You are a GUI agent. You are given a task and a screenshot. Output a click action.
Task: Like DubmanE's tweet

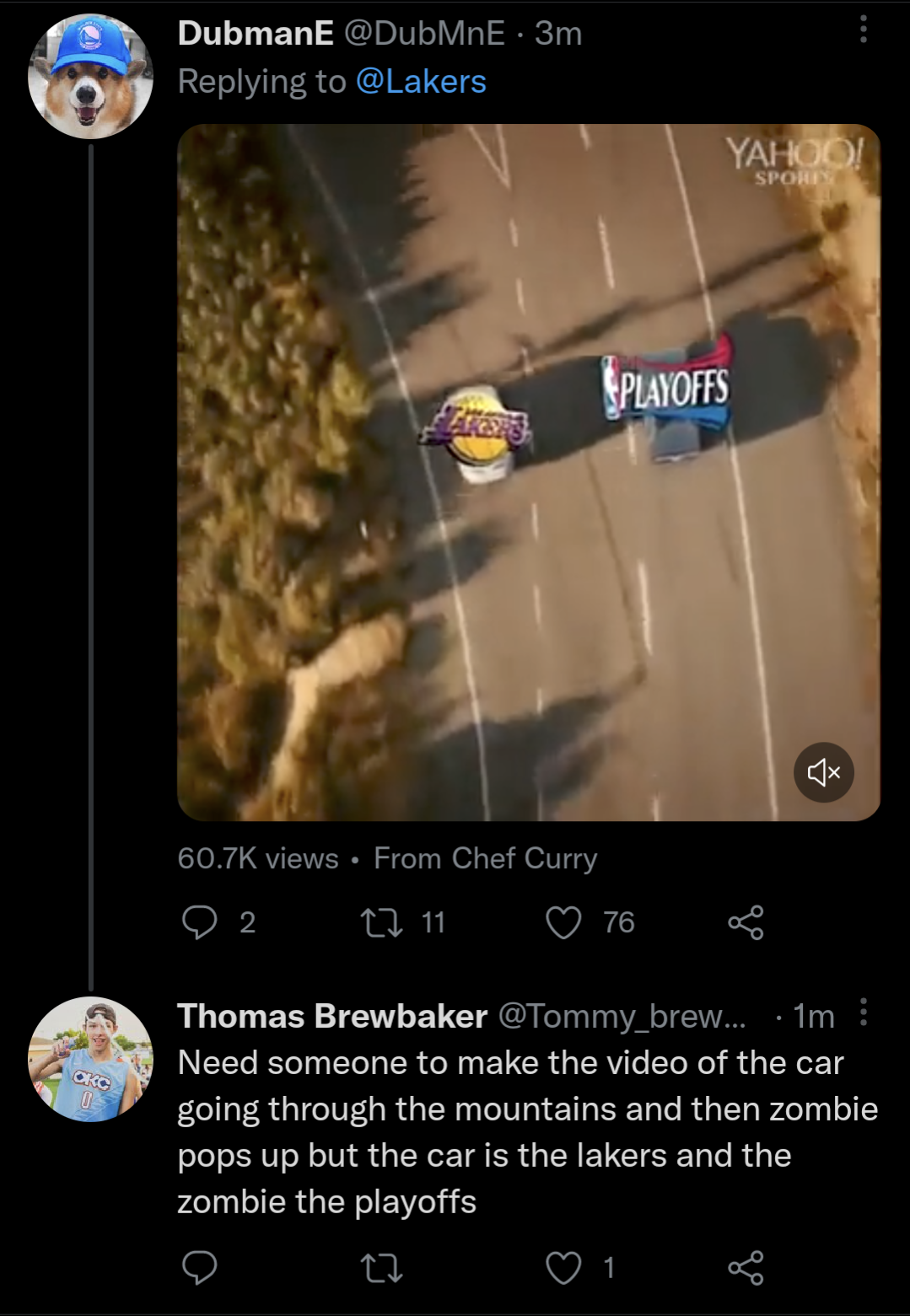(563, 922)
